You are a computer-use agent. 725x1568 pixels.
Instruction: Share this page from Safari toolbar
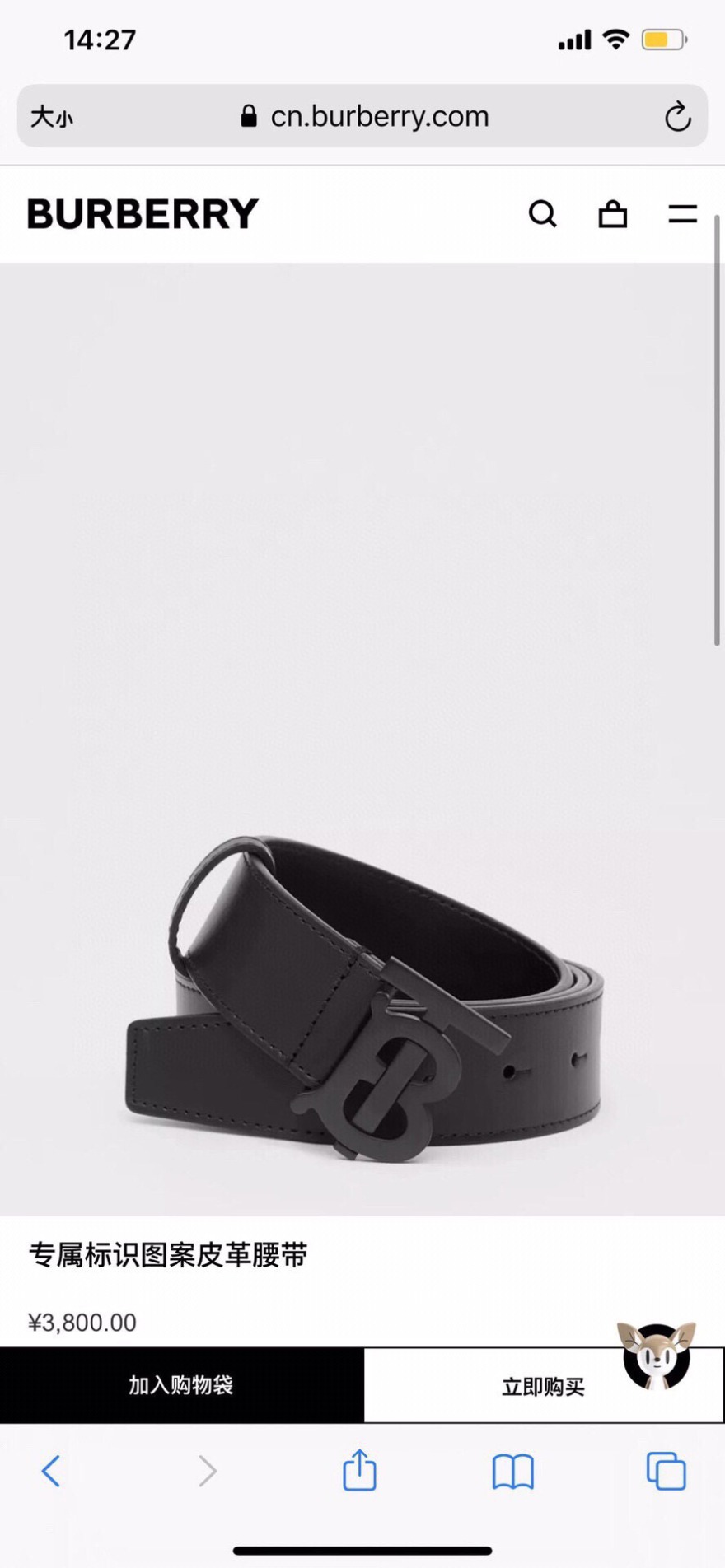pyautogui.click(x=359, y=1471)
